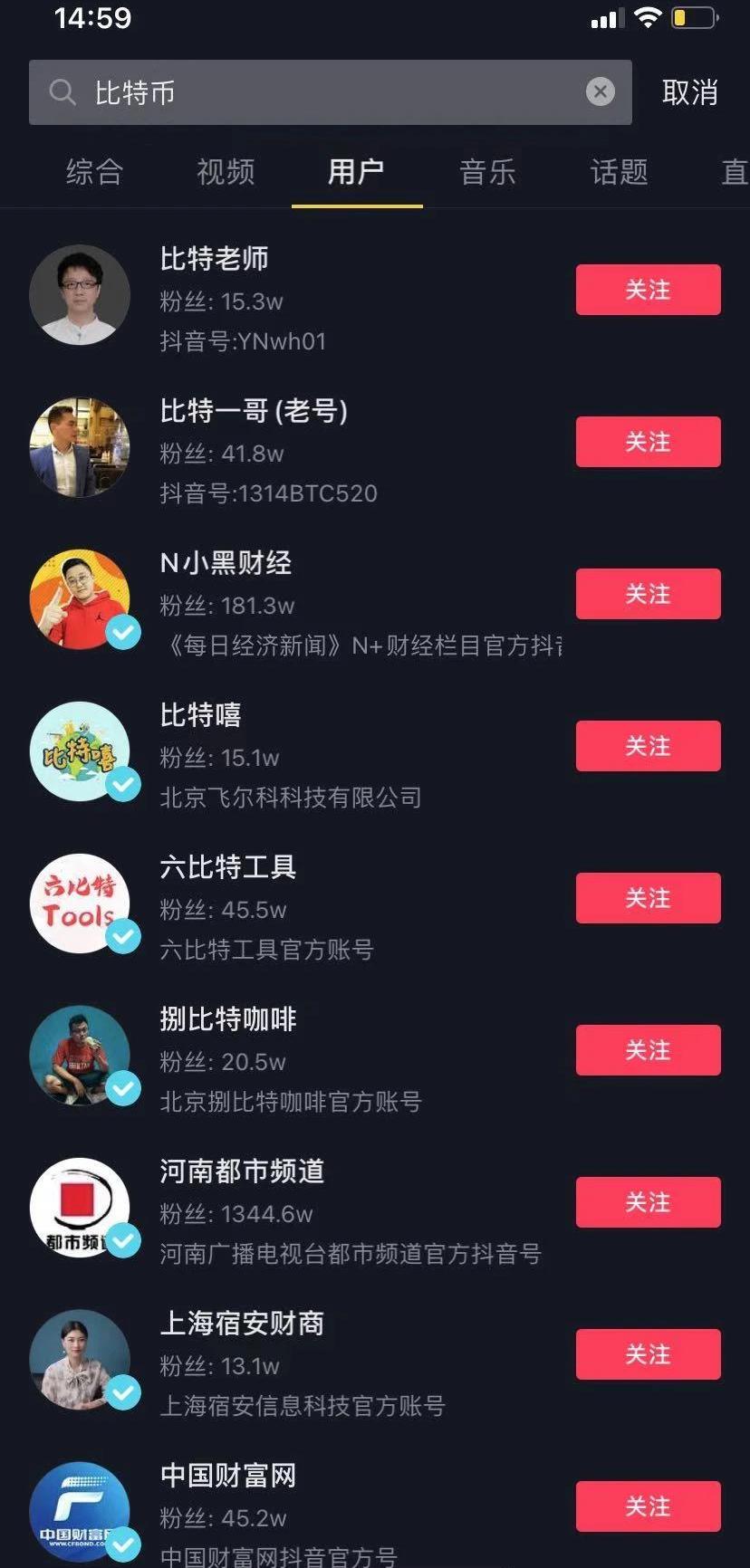Show the 话题 tab results

click(619, 172)
